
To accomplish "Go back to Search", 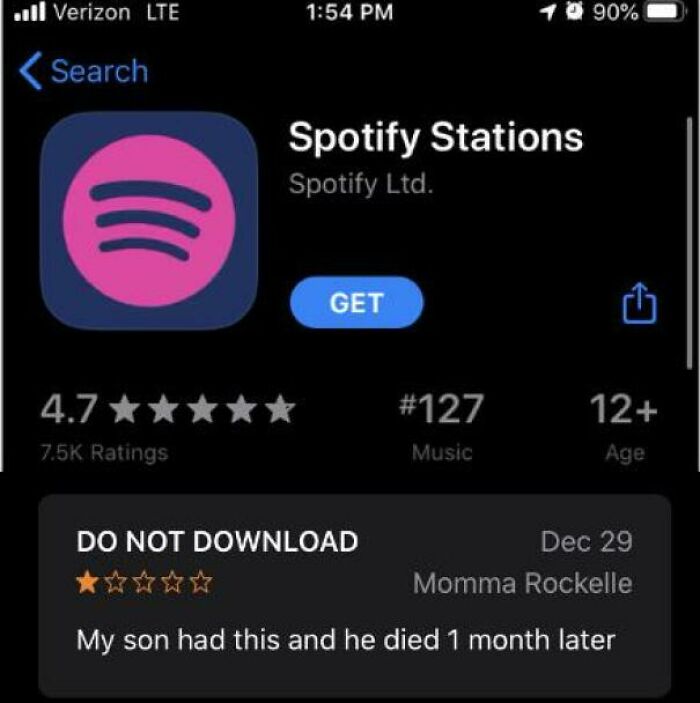I will (84, 72).
